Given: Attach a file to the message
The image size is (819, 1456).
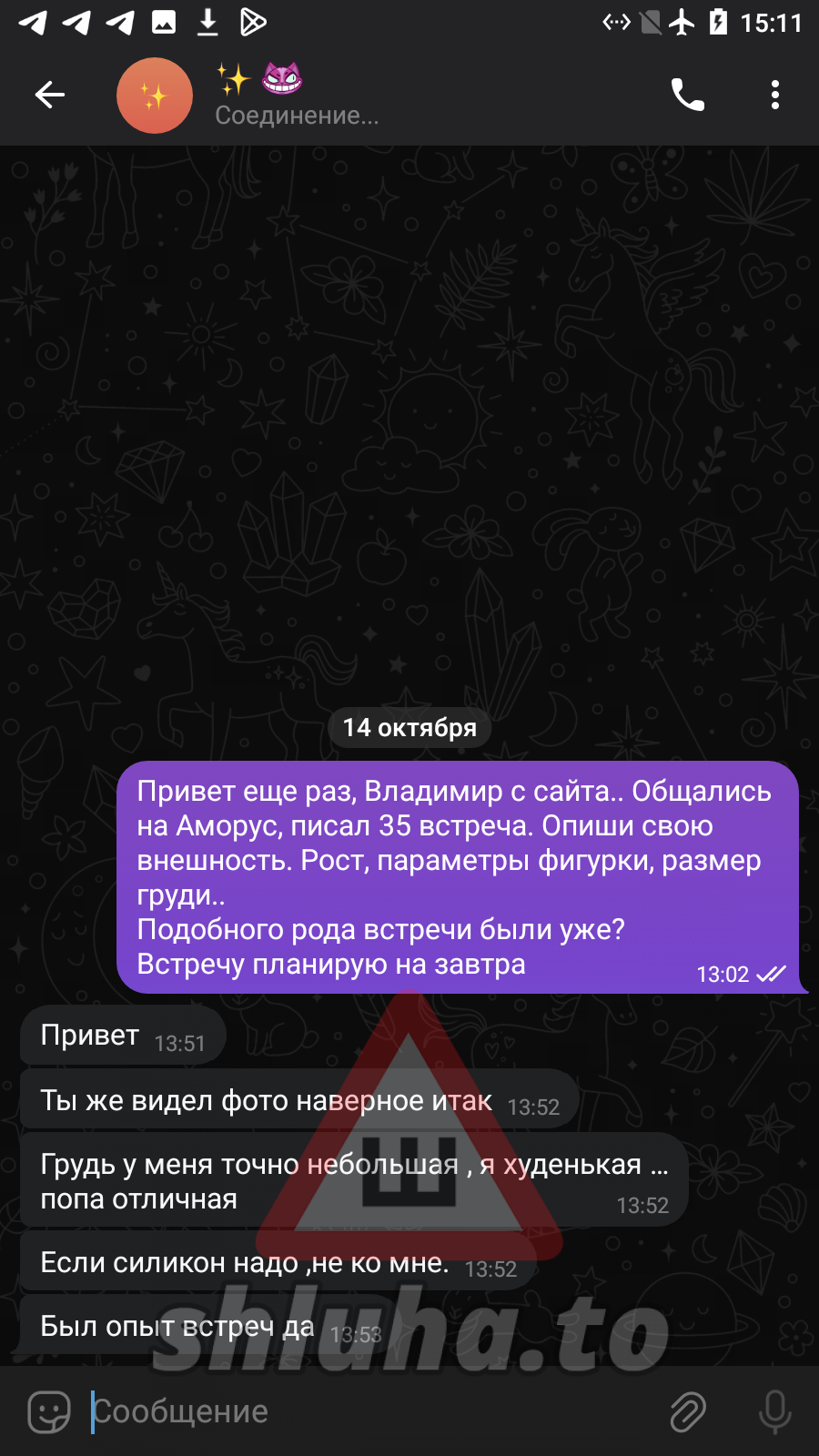Looking at the screenshot, I should pos(688,1411).
